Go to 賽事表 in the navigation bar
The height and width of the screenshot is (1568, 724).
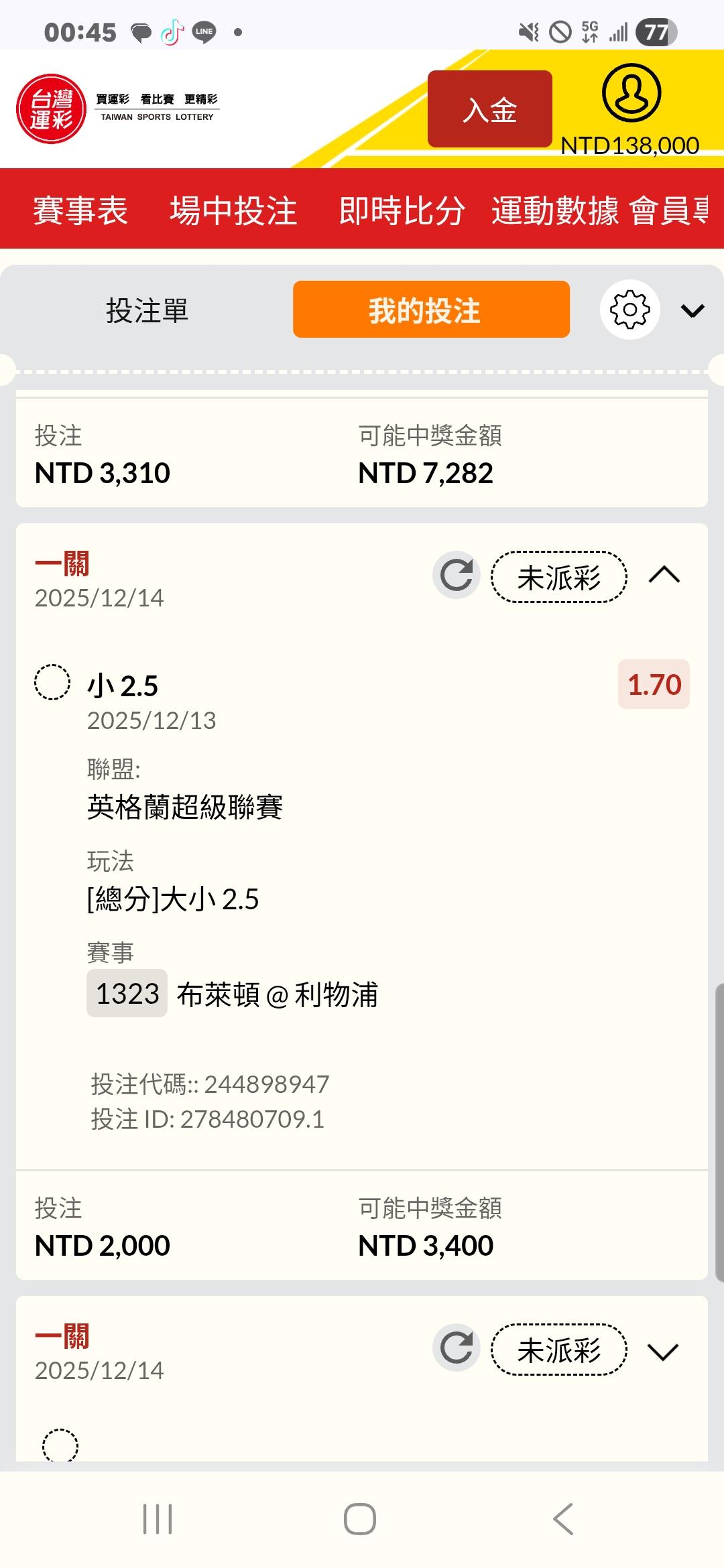80,210
